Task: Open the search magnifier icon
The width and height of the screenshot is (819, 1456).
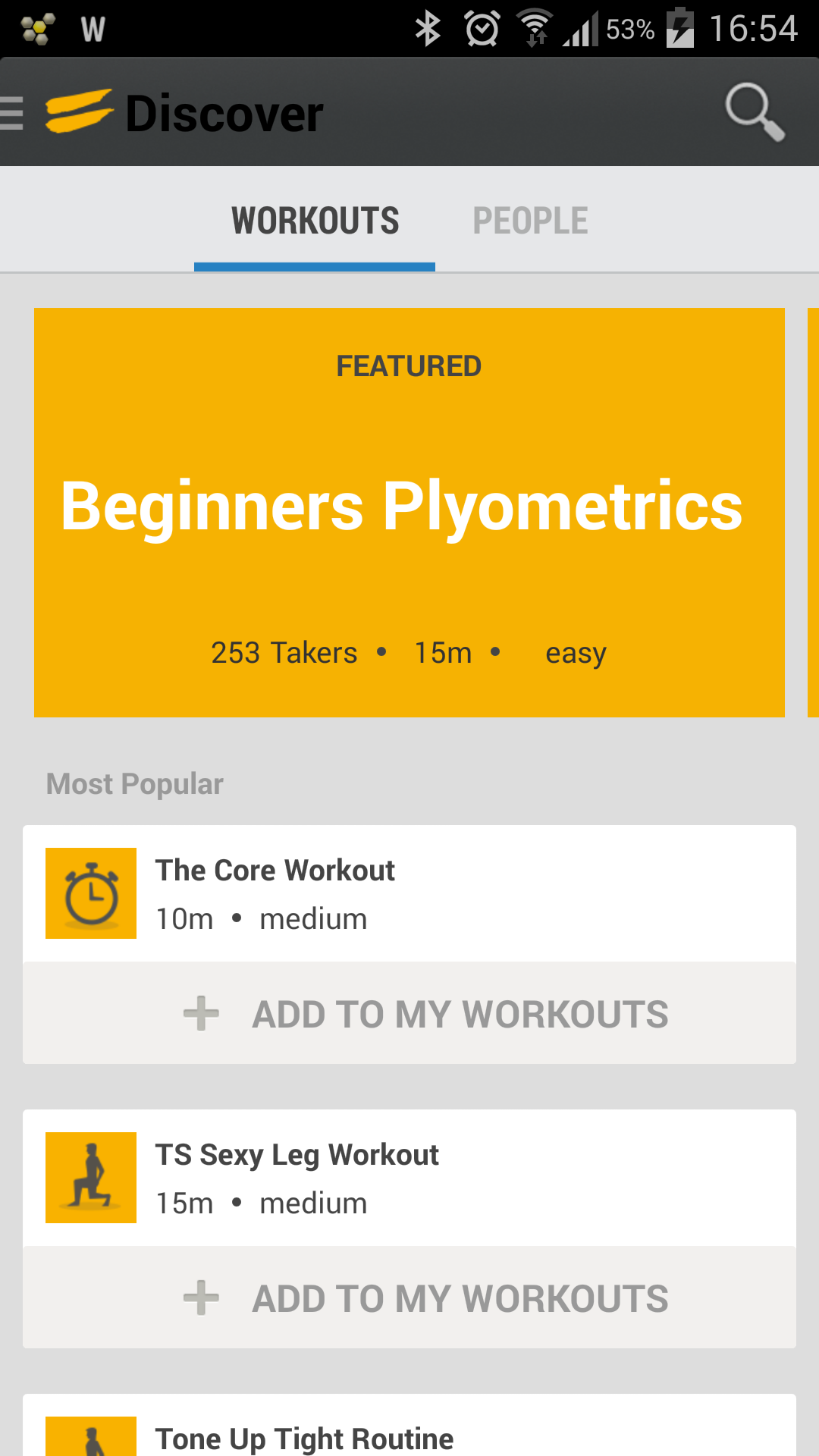Action: coord(754,112)
